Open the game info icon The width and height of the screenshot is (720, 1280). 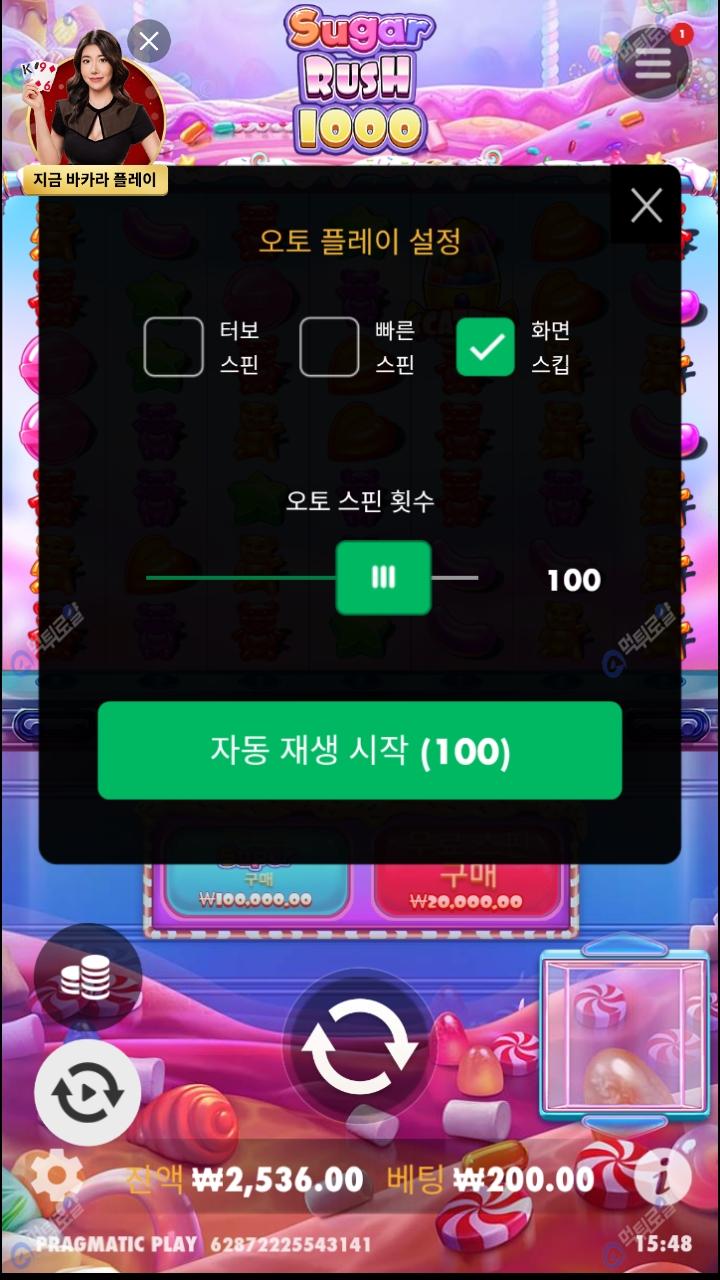pos(662,1178)
